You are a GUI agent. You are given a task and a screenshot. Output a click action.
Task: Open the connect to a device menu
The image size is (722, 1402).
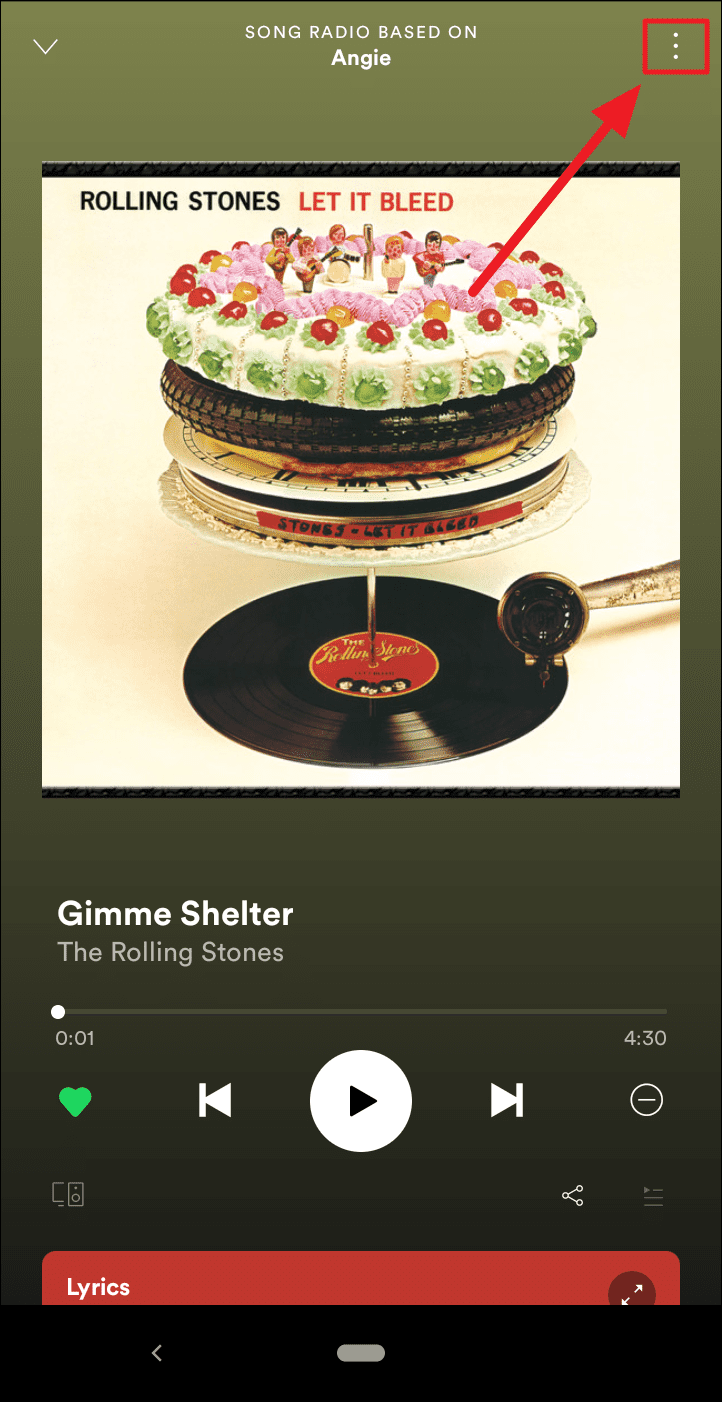click(68, 1195)
